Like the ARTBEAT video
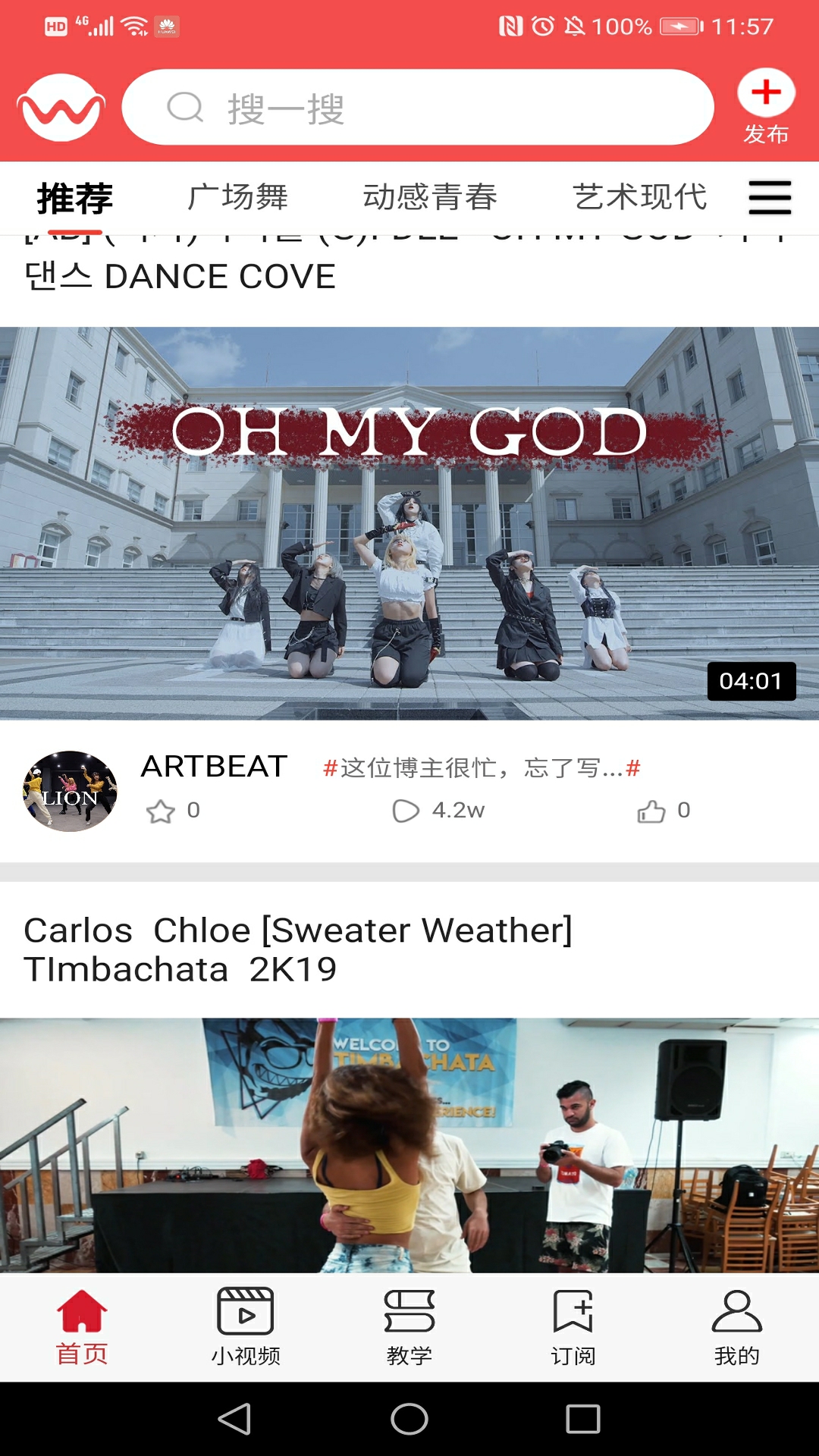Image resolution: width=819 pixels, height=1456 pixels. pyautogui.click(x=651, y=811)
